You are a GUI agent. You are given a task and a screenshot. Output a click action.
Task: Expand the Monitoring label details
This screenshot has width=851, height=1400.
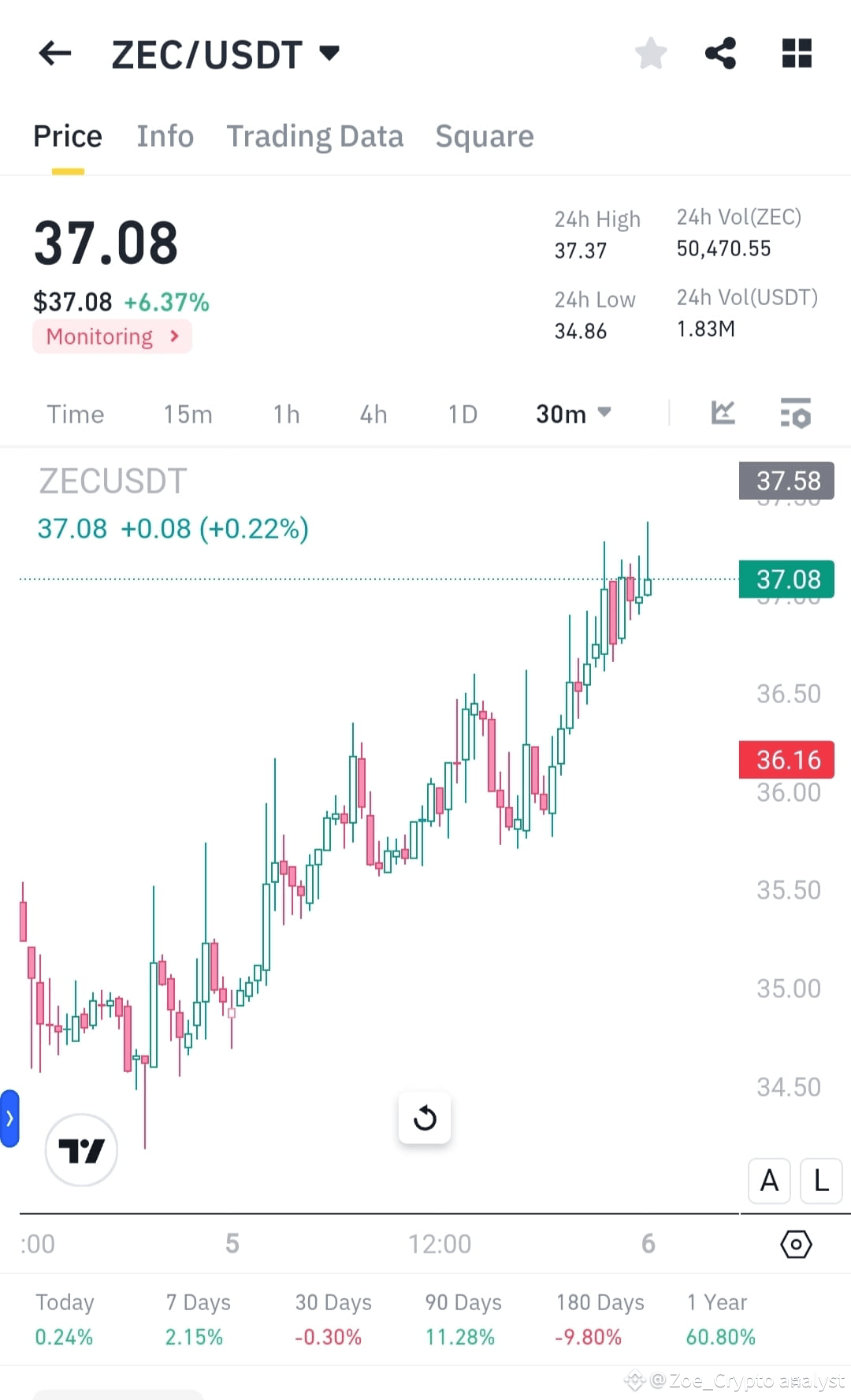[x=111, y=337]
